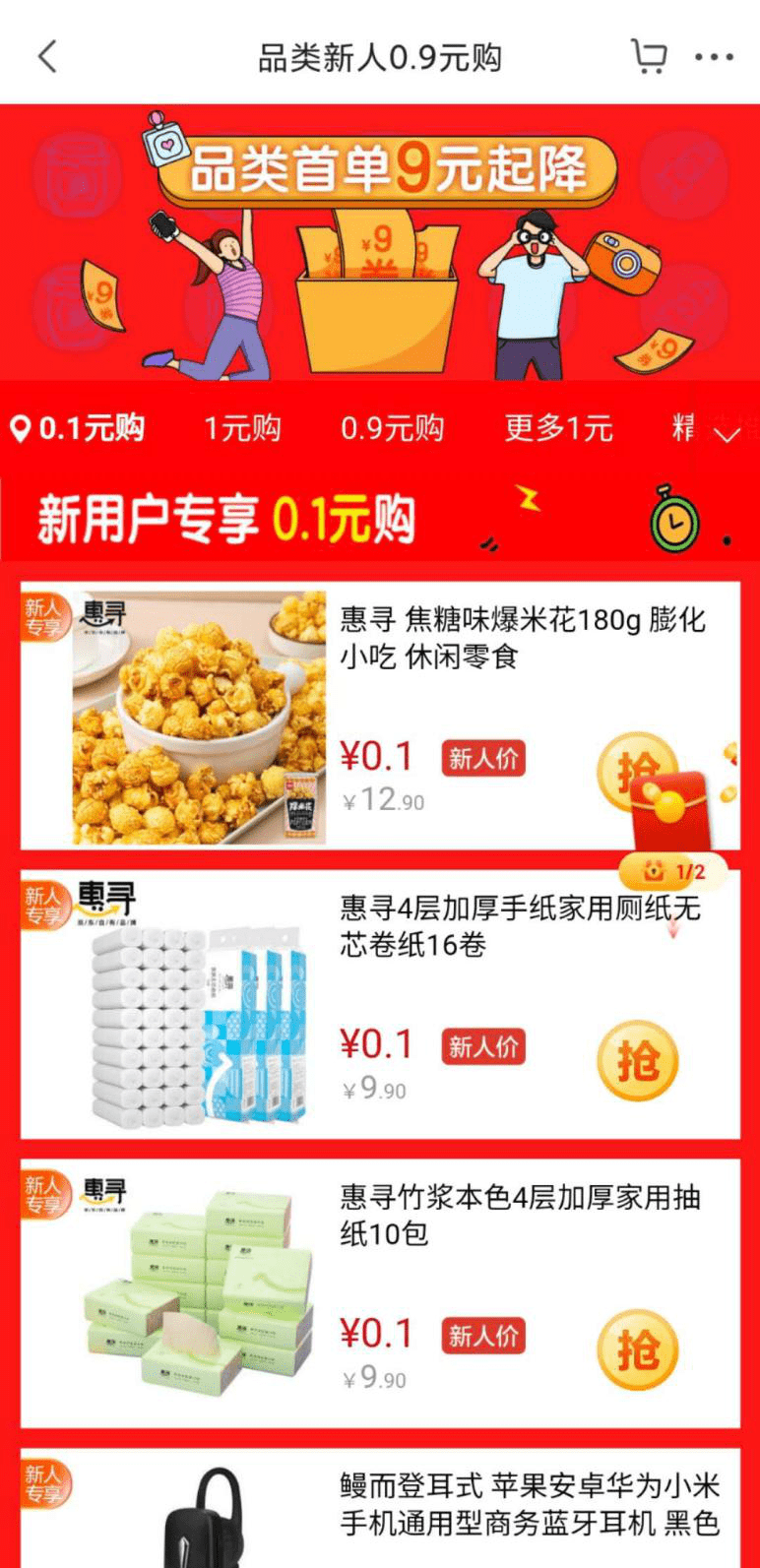760x1568 pixels.
Task: Tap 抢 on the 16-roll toilet paper item
Action: click(x=637, y=1061)
